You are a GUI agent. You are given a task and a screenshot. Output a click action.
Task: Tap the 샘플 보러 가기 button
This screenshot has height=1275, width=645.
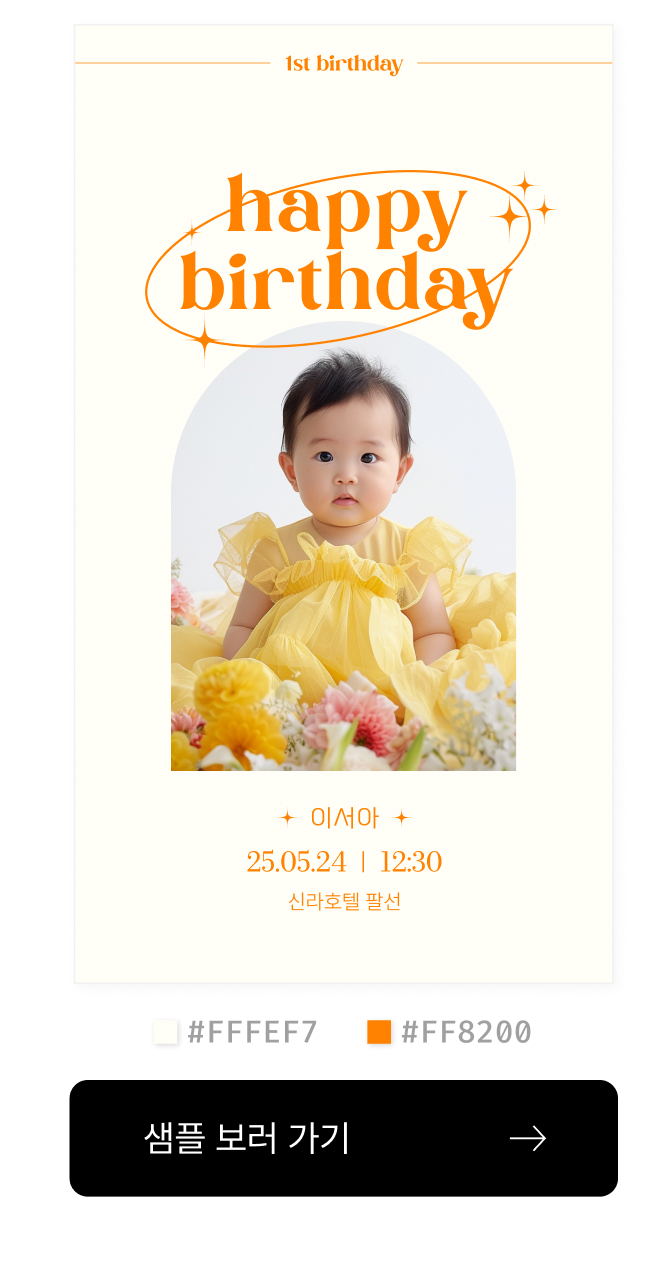tap(343, 1138)
